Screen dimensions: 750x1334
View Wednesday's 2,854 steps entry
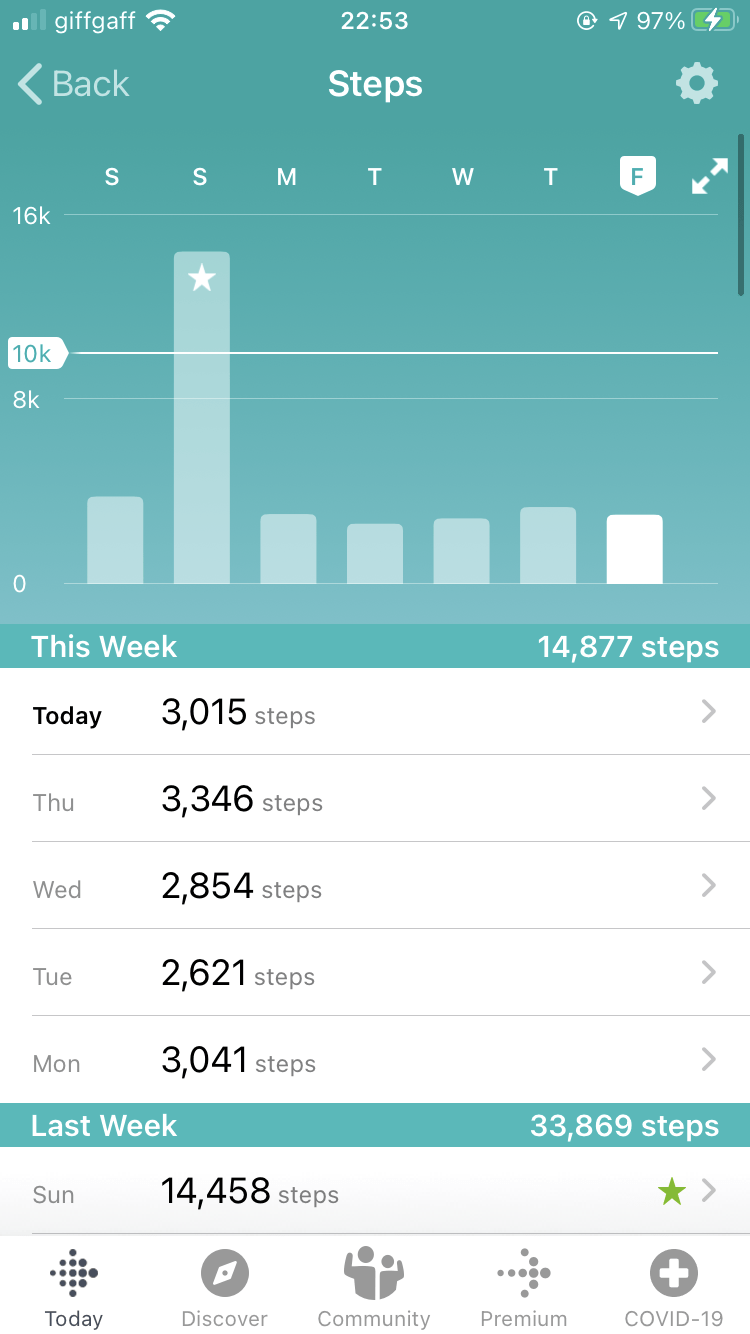[375, 886]
